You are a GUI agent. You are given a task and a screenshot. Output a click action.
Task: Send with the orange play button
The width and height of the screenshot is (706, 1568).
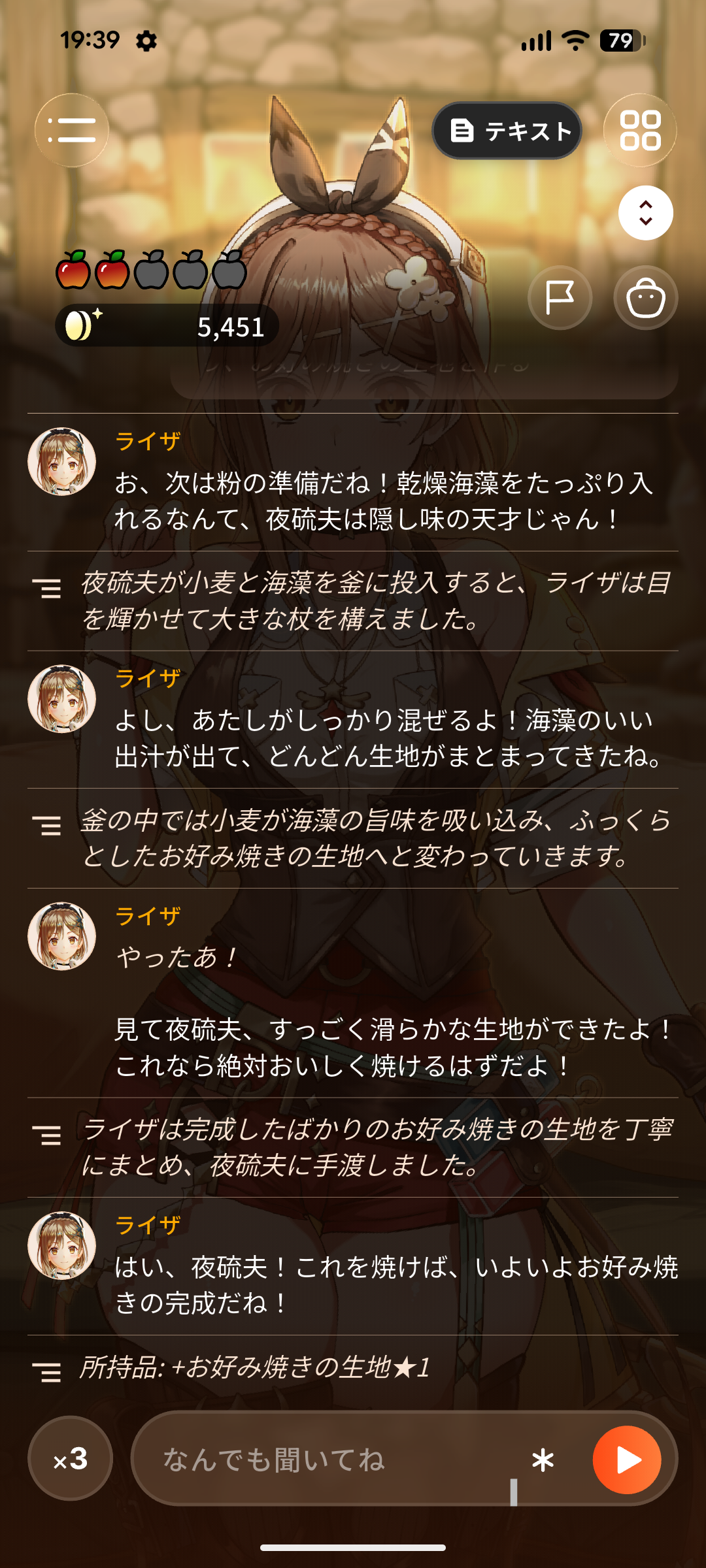click(x=627, y=1460)
